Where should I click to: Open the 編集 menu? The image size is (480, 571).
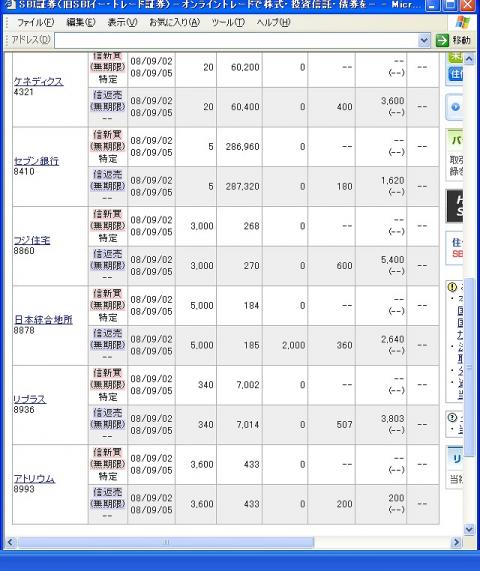pos(80,23)
